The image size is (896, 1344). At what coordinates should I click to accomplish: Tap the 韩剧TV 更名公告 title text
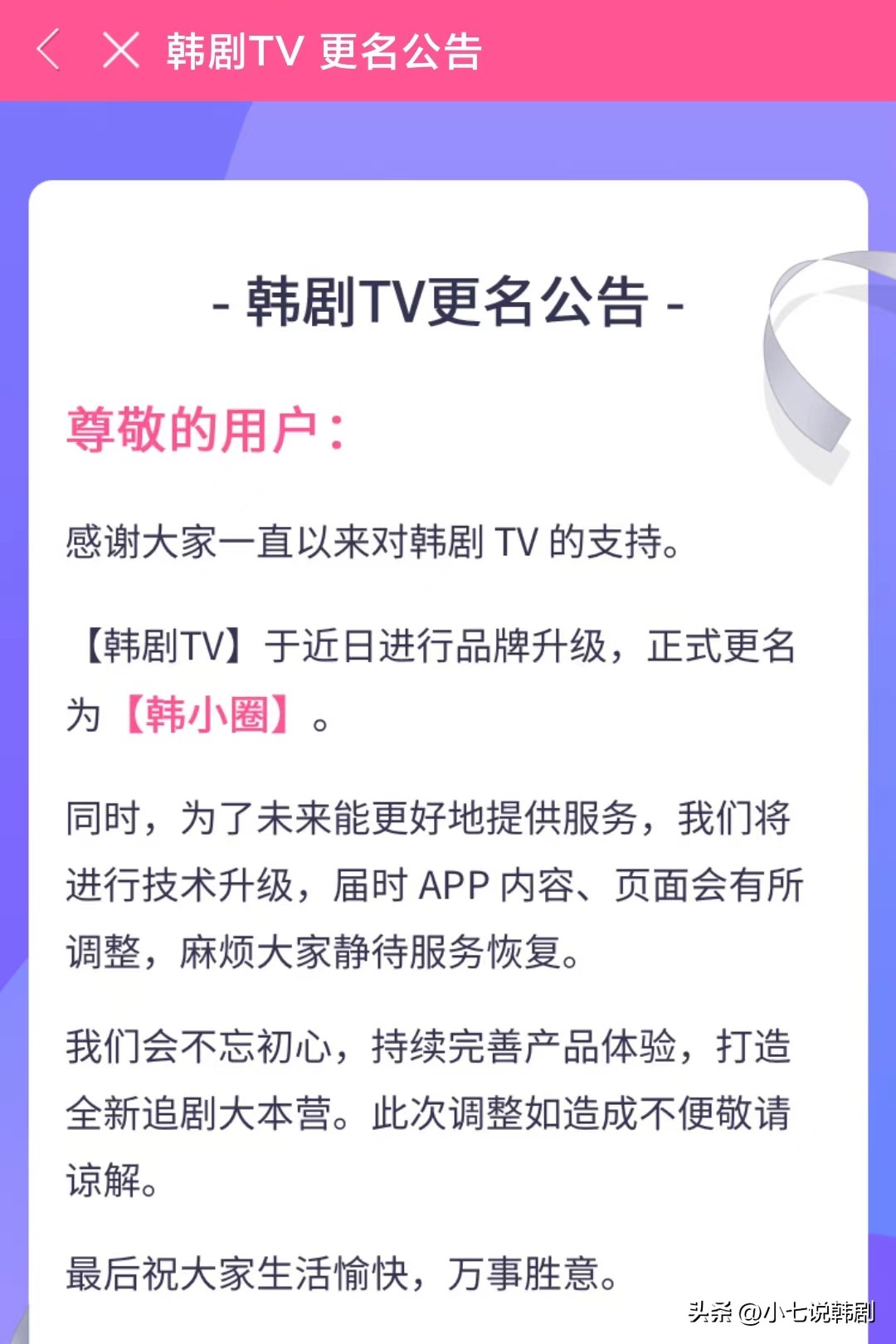324,50
